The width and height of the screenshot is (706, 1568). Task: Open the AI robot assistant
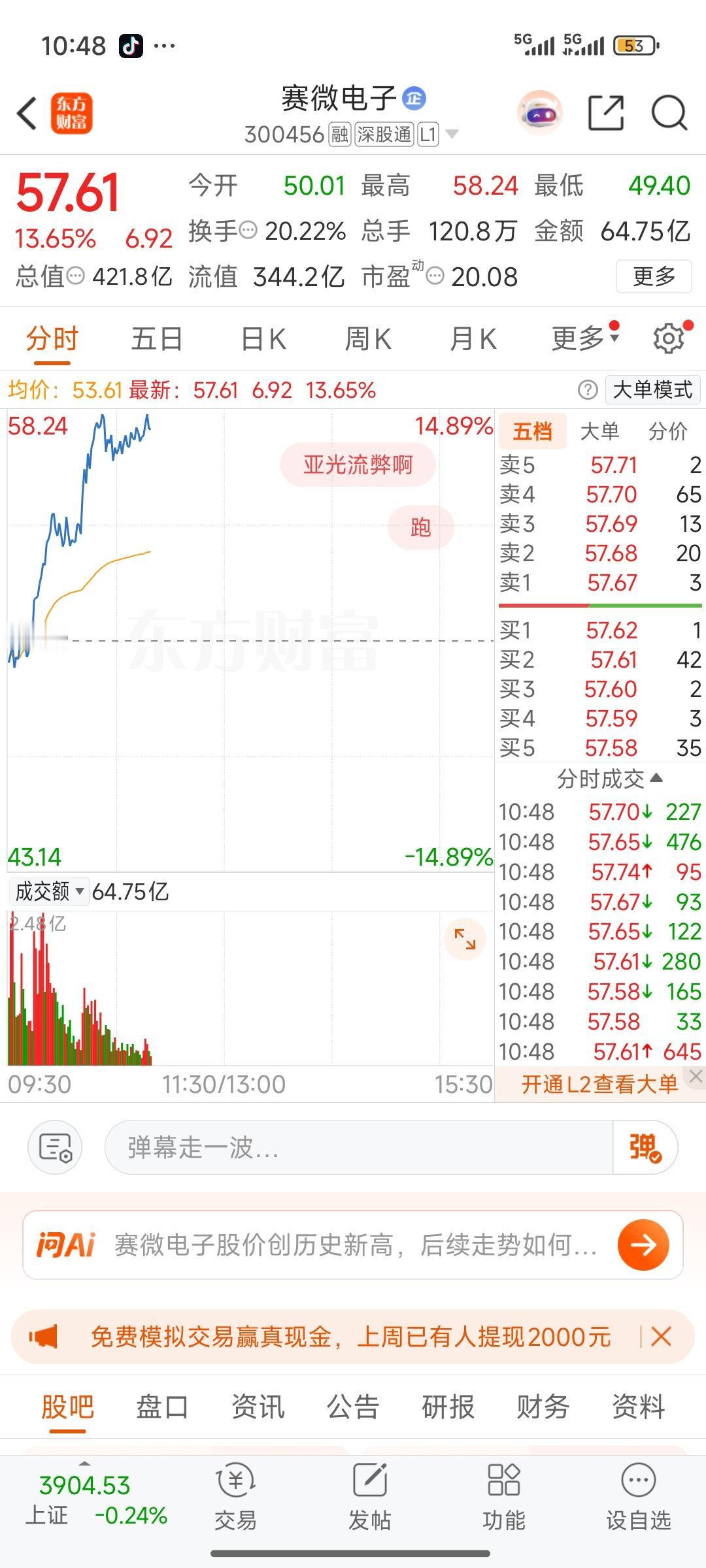coord(540,113)
